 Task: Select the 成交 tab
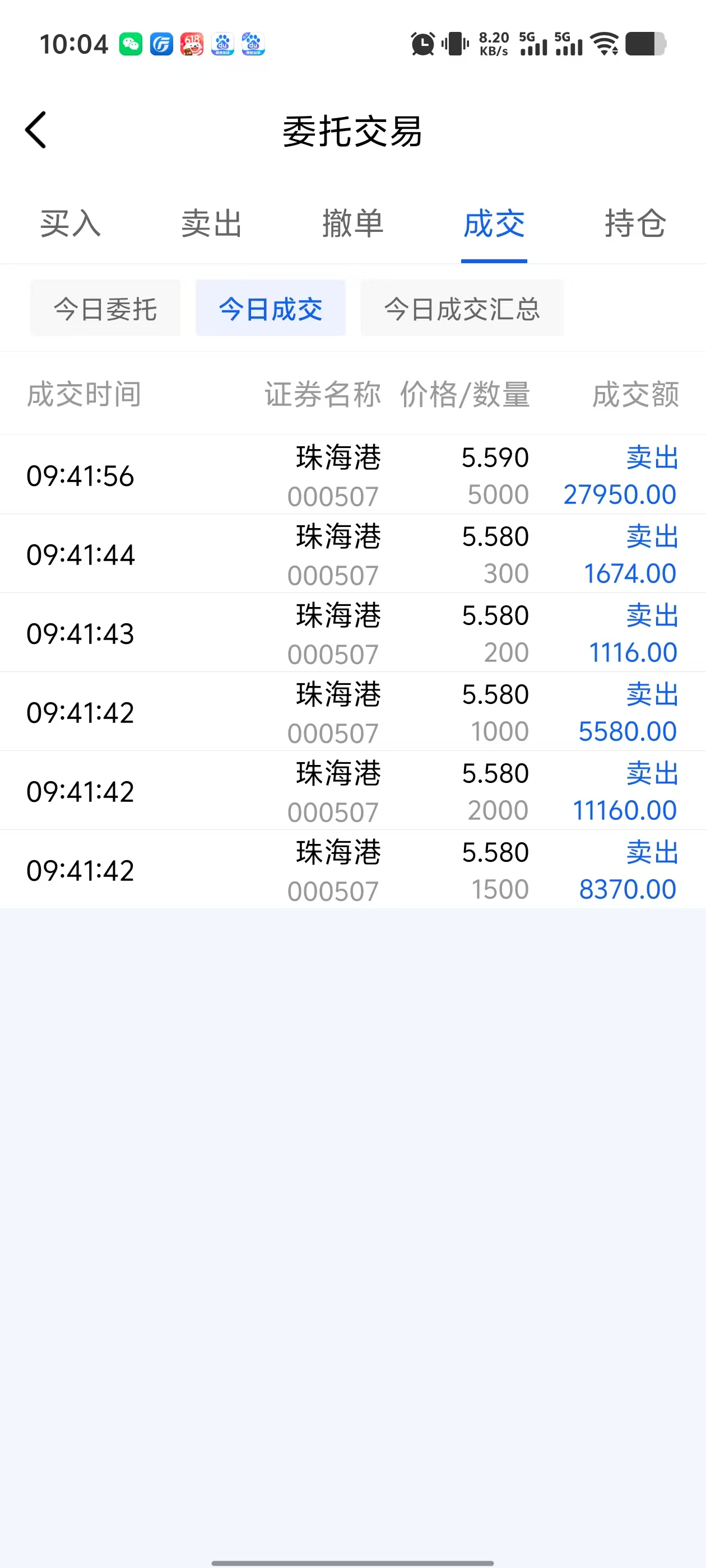tap(494, 223)
